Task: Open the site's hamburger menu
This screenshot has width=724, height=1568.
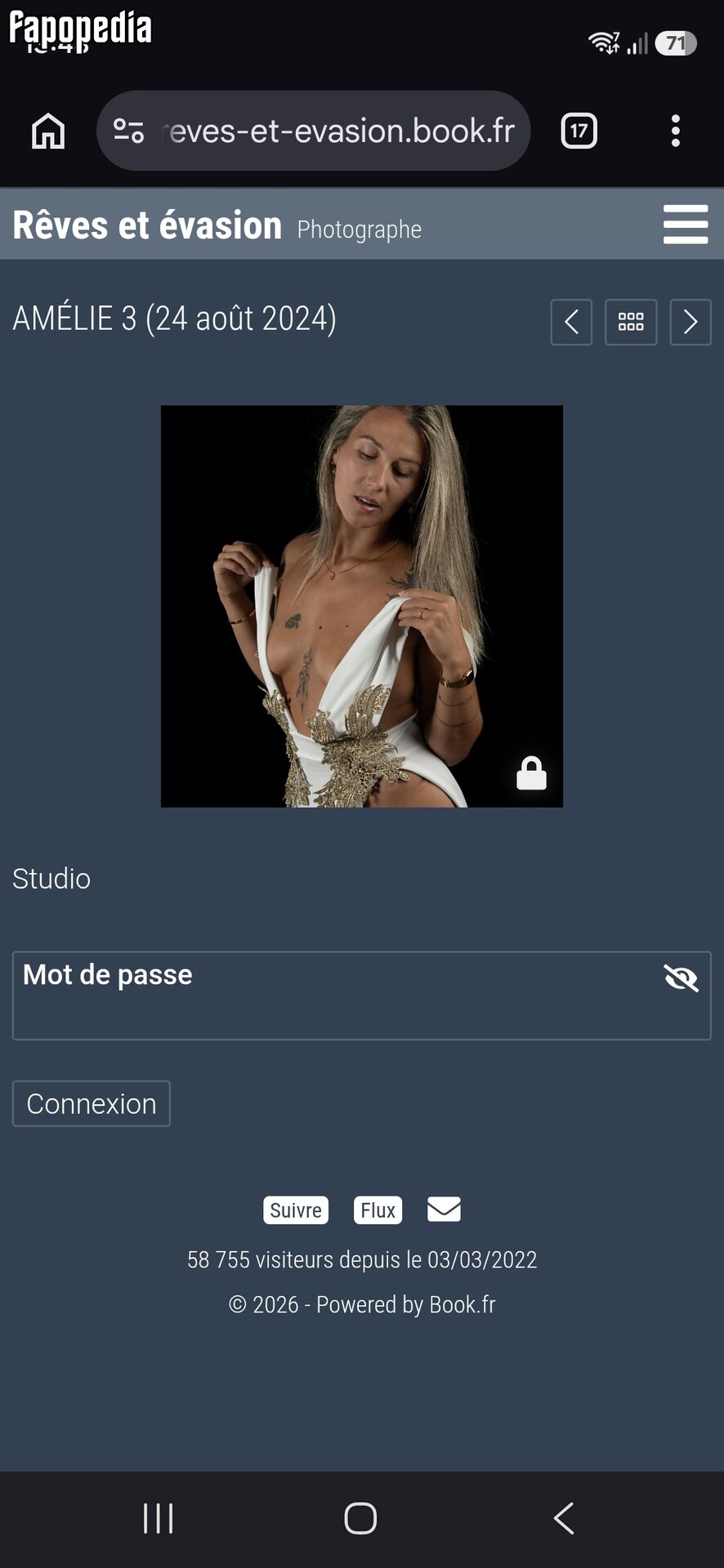Action: pyautogui.click(x=686, y=225)
